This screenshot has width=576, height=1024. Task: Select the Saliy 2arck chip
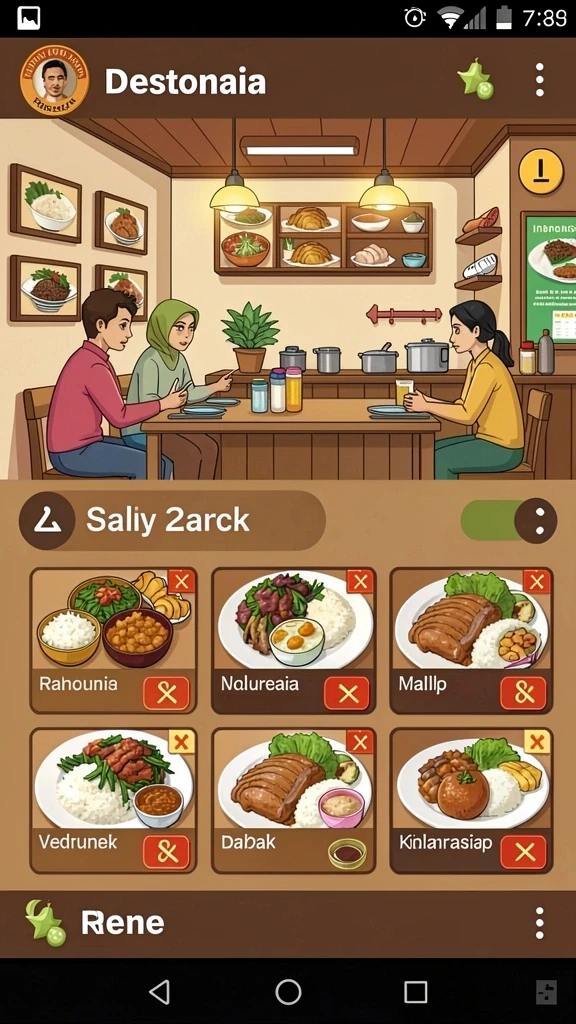click(172, 520)
